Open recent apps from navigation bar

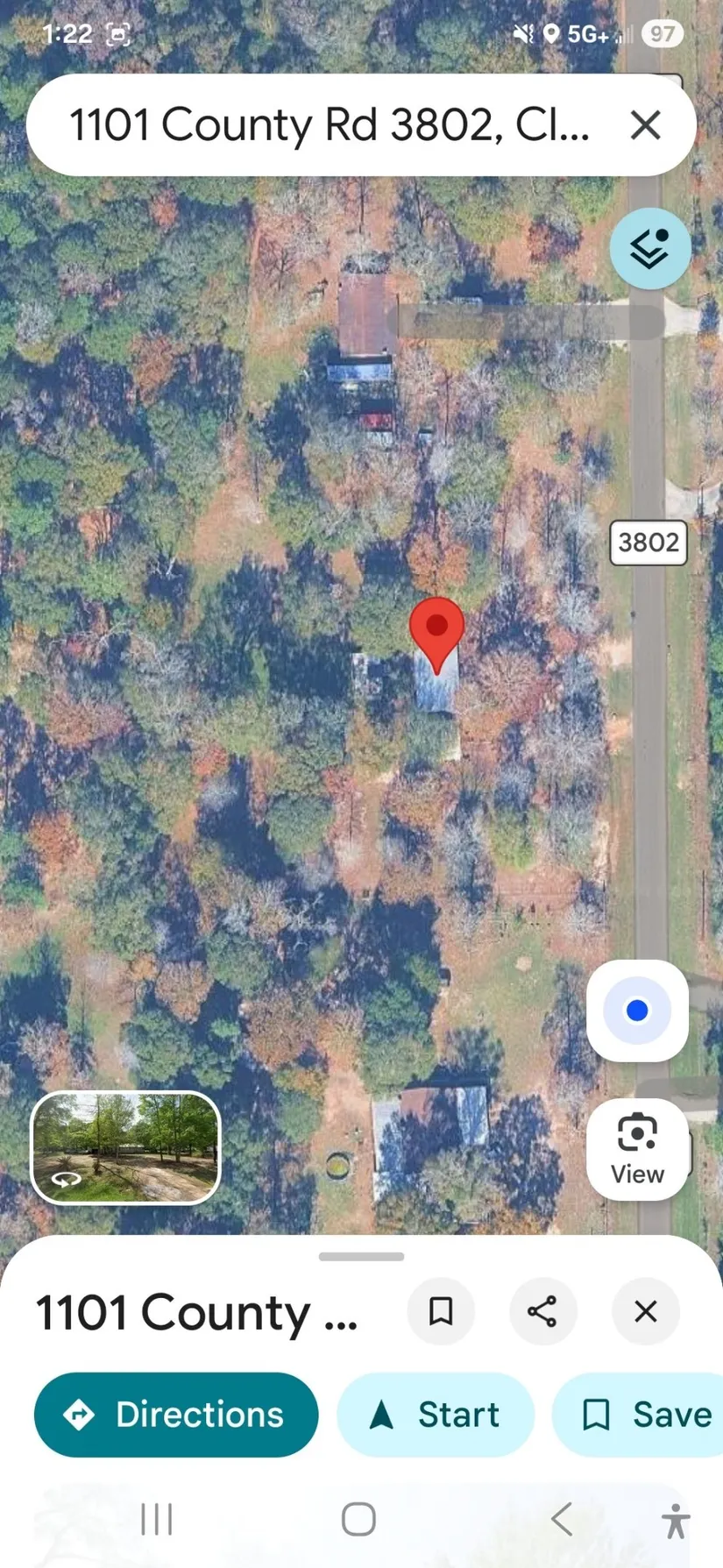pos(157,1519)
